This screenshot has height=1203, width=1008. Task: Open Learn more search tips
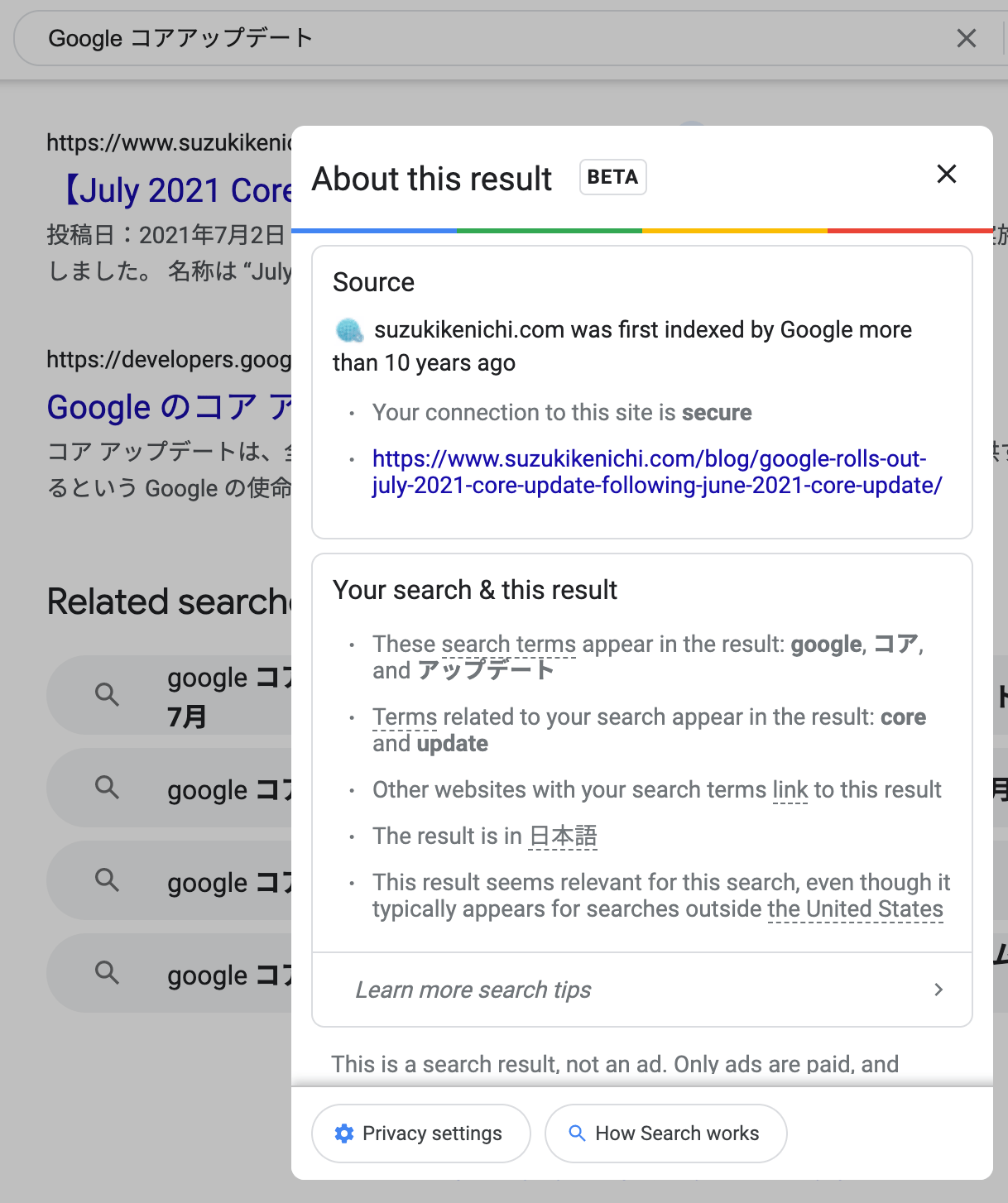pos(641,990)
